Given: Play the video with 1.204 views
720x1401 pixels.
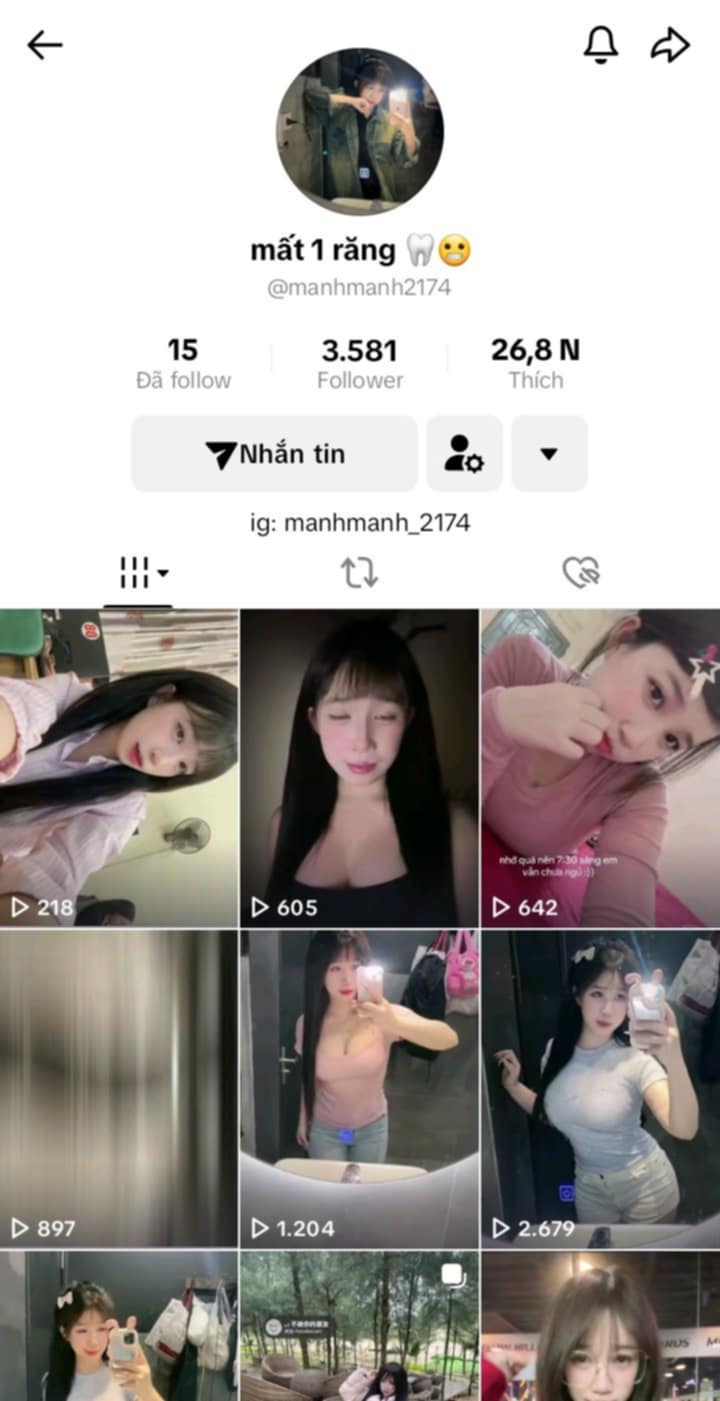Looking at the screenshot, I should pos(360,1088).
